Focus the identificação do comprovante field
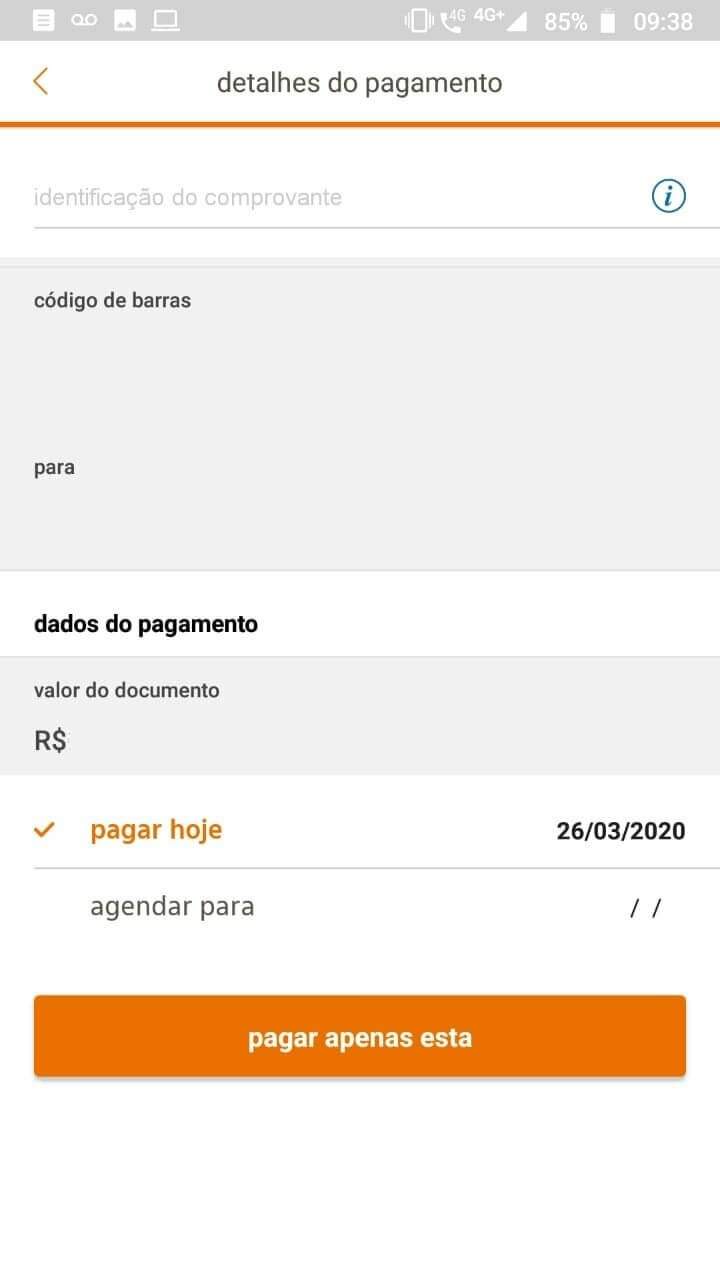The height and width of the screenshot is (1280, 720). coord(330,197)
